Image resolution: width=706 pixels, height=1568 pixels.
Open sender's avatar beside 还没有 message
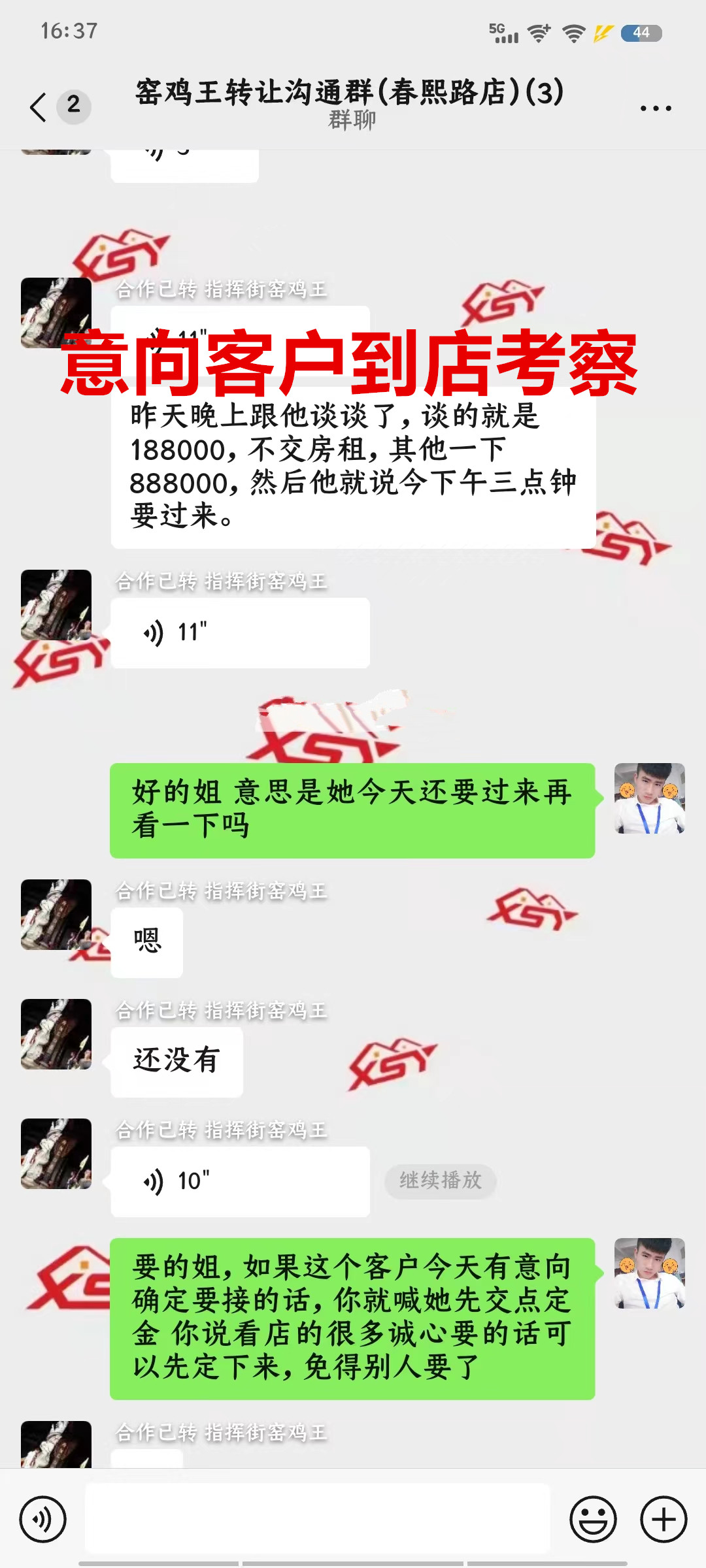(x=56, y=1034)
